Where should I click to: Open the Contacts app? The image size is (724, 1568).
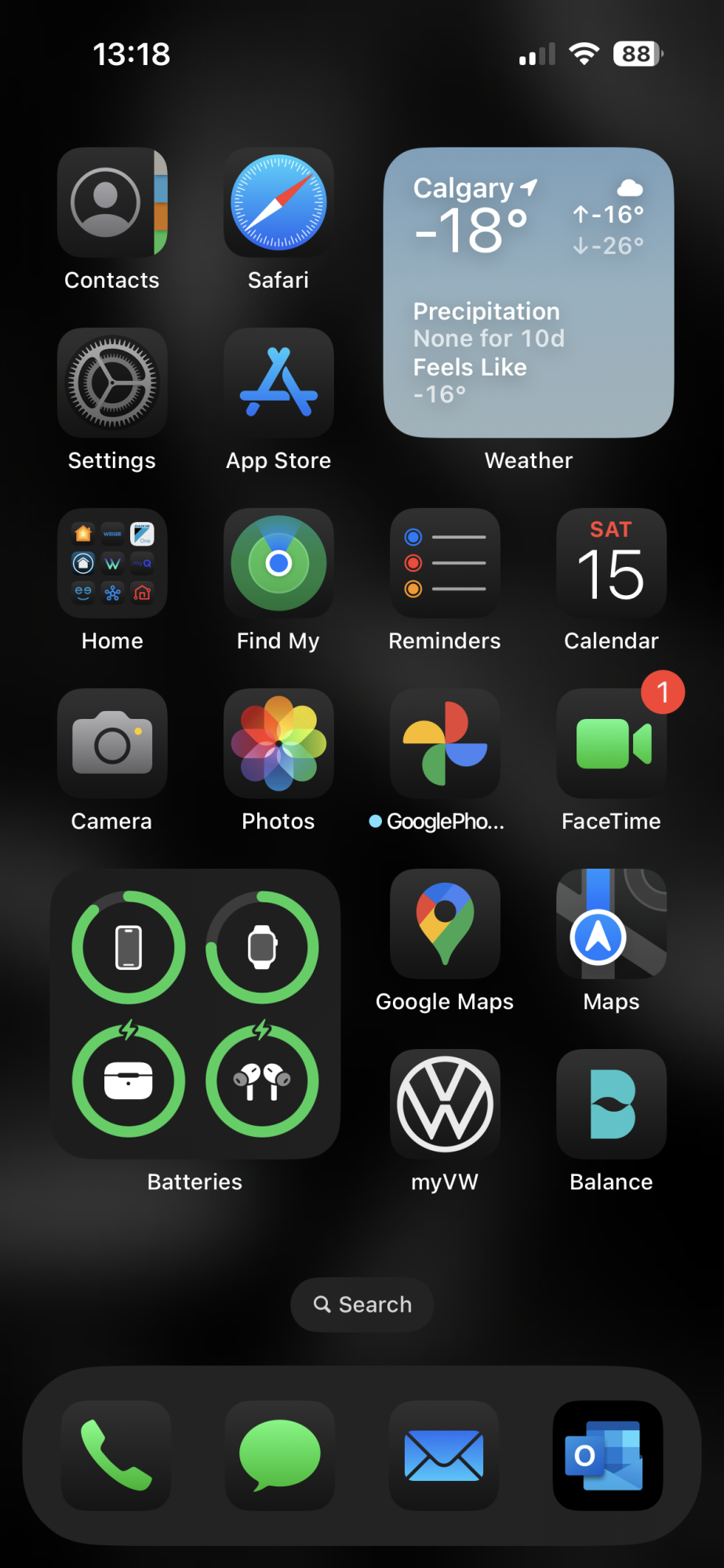(112, 203)
